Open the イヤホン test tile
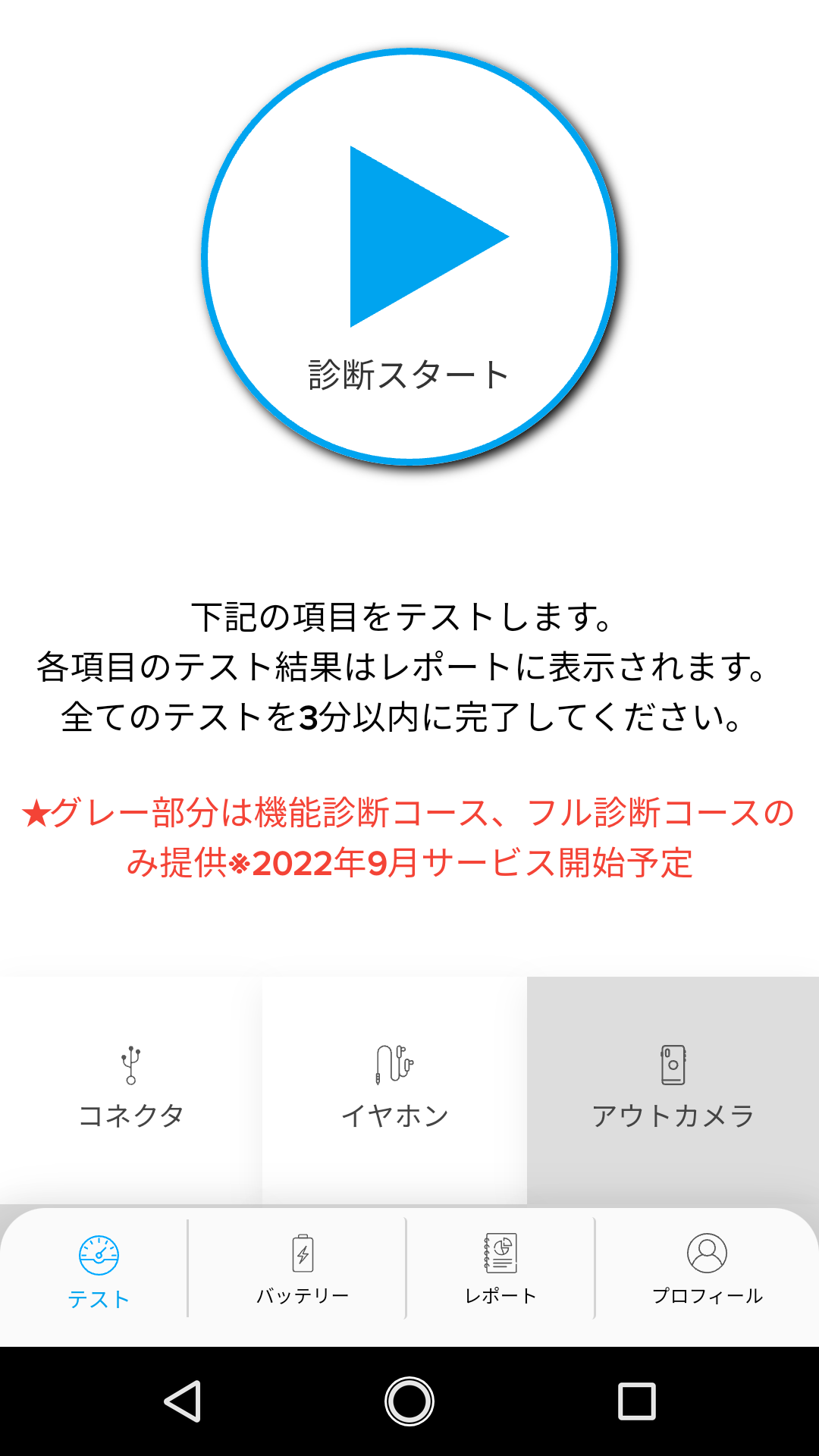819x1456 pixels. (x=394, y=1084)
